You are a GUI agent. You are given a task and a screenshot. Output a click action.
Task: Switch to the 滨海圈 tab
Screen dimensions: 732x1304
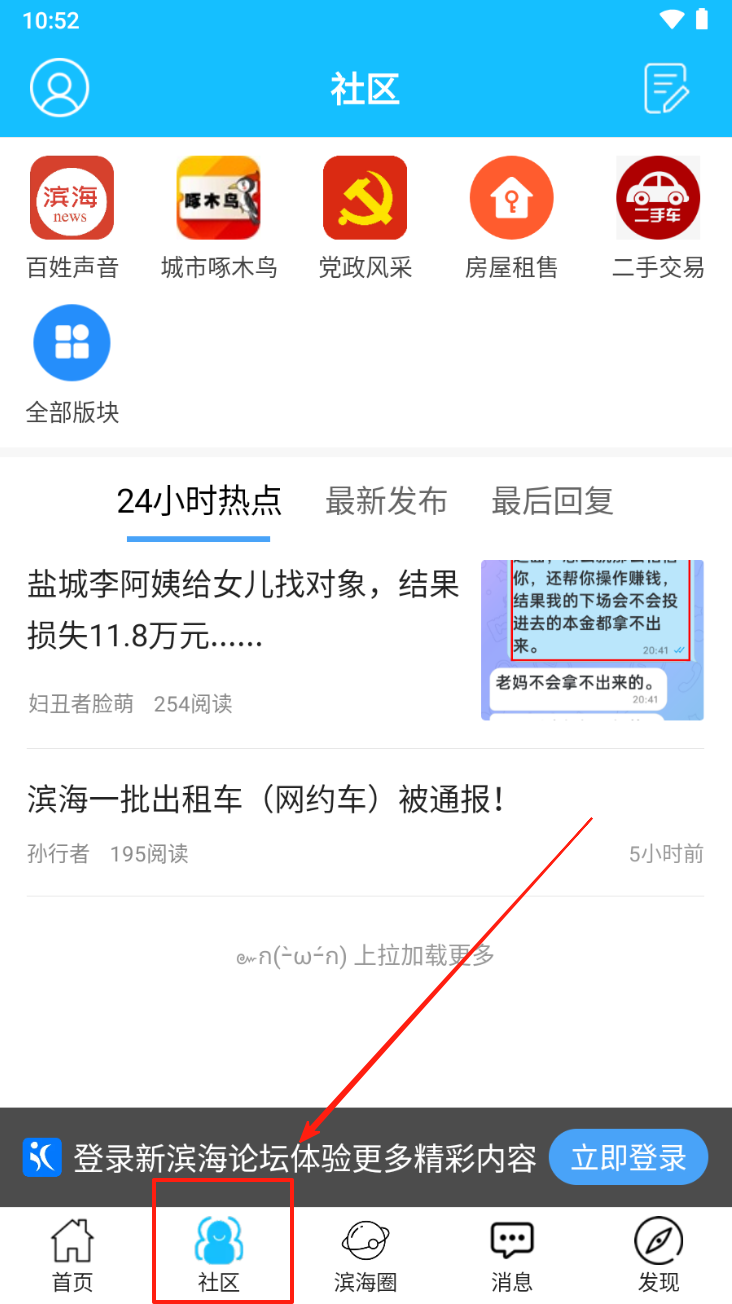pos(365,1255)
